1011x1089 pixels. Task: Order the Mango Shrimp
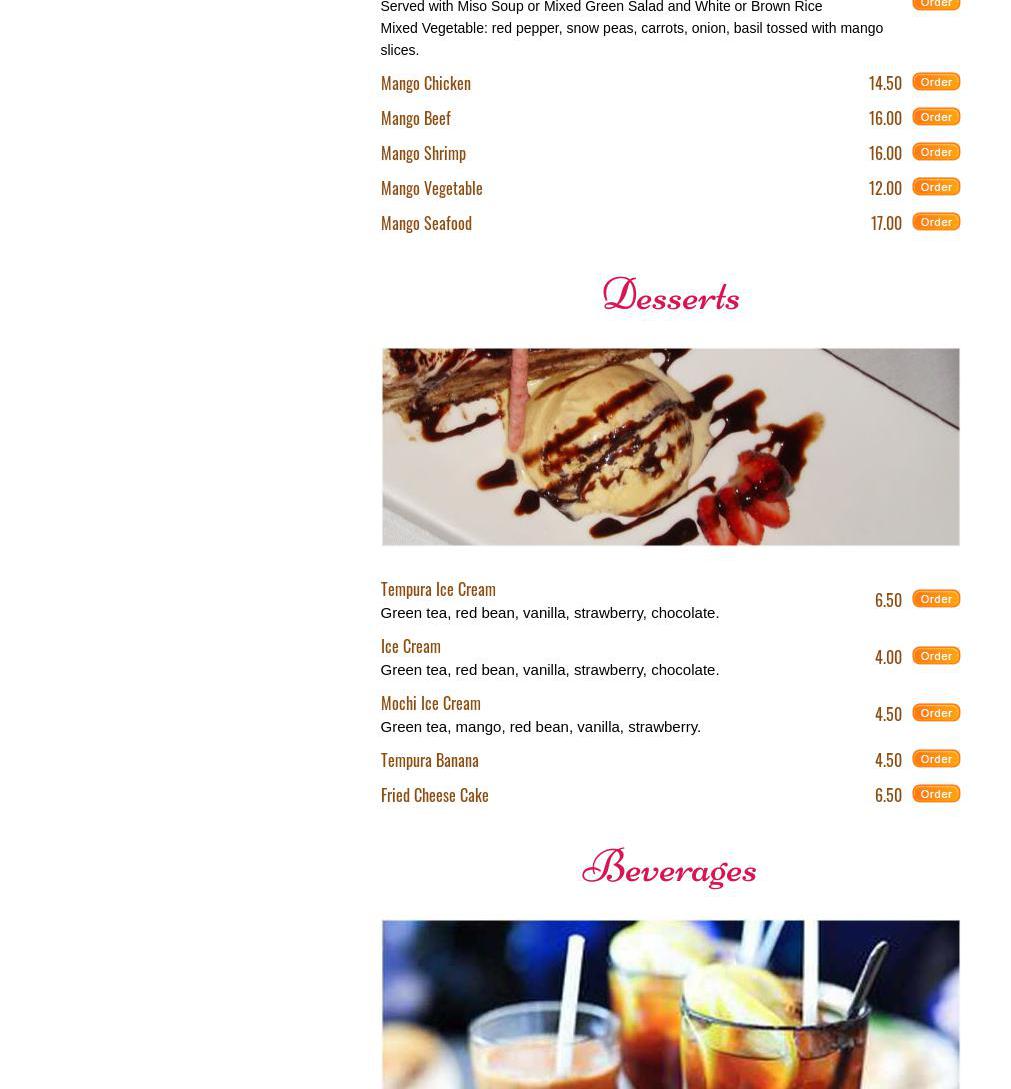coord(935,152)
